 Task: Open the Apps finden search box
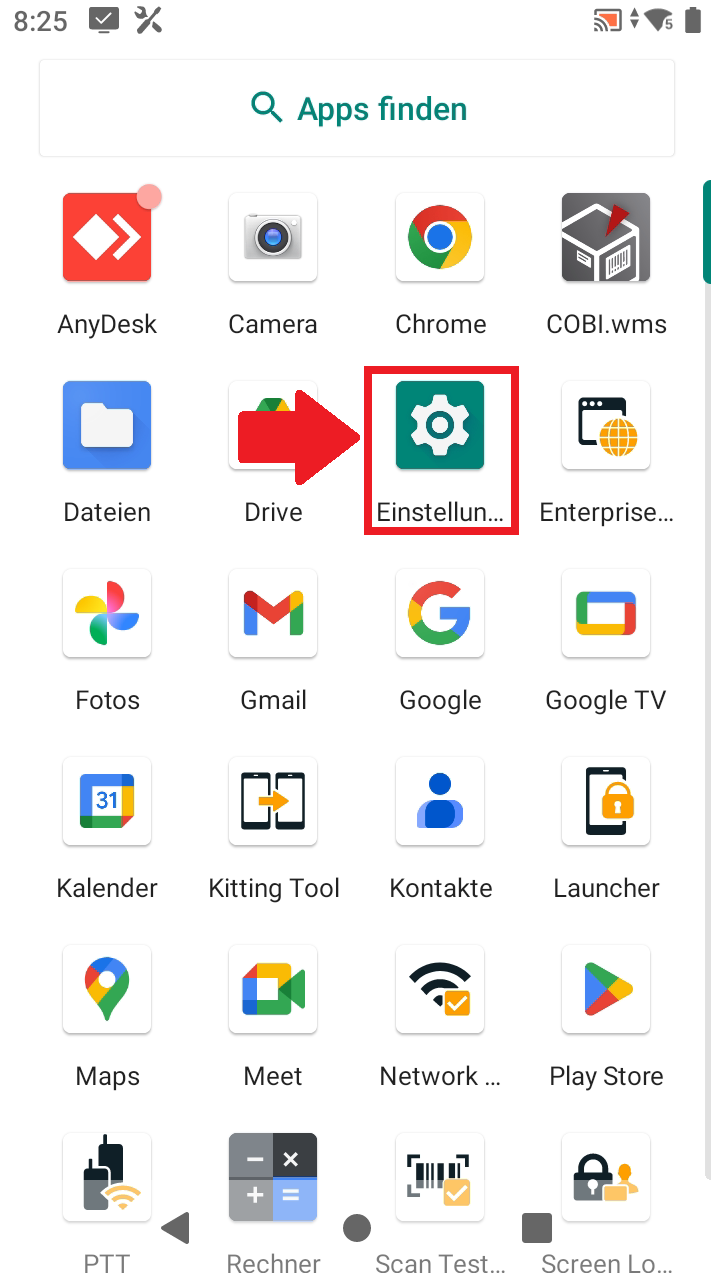[357, 108]
